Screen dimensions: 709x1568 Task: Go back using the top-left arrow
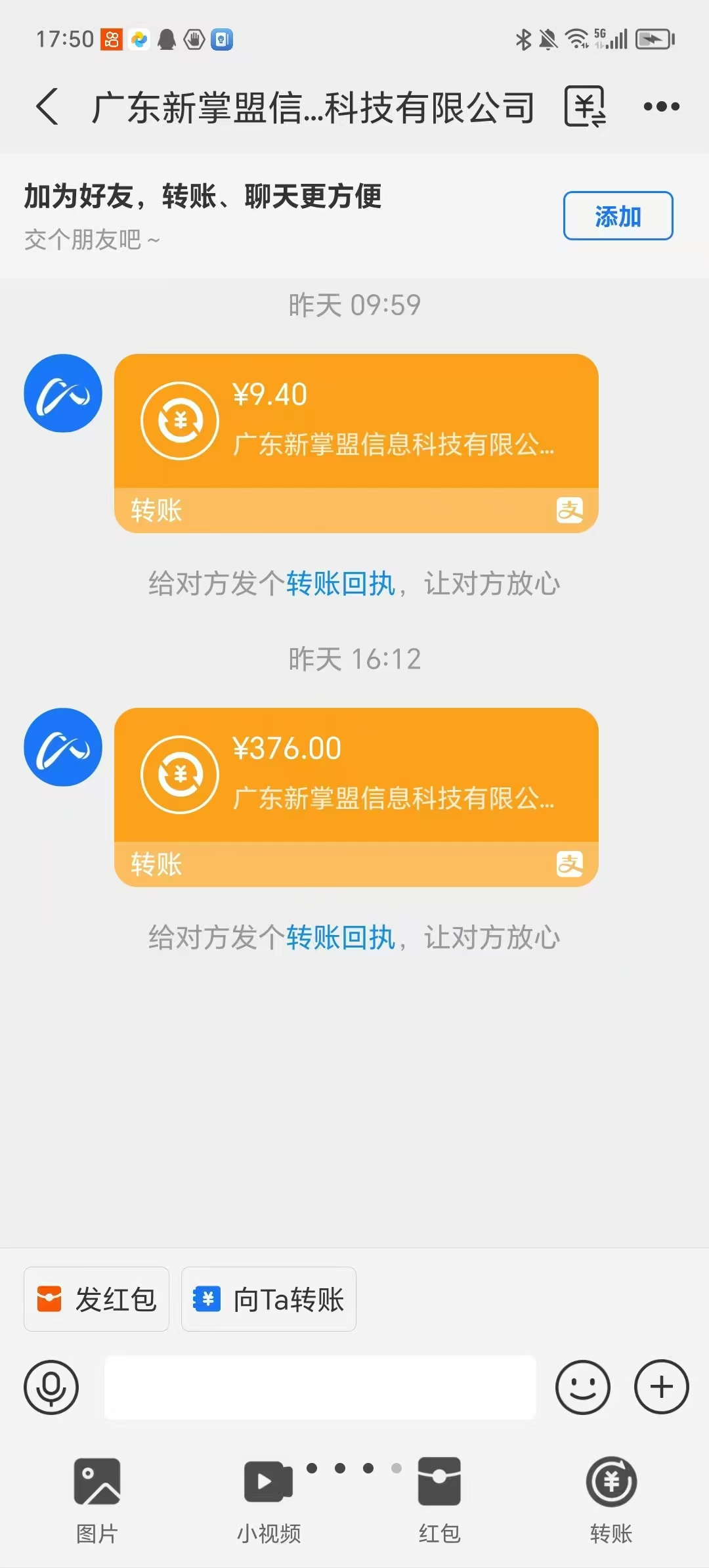pyautogui.click(x=47, y=106)
